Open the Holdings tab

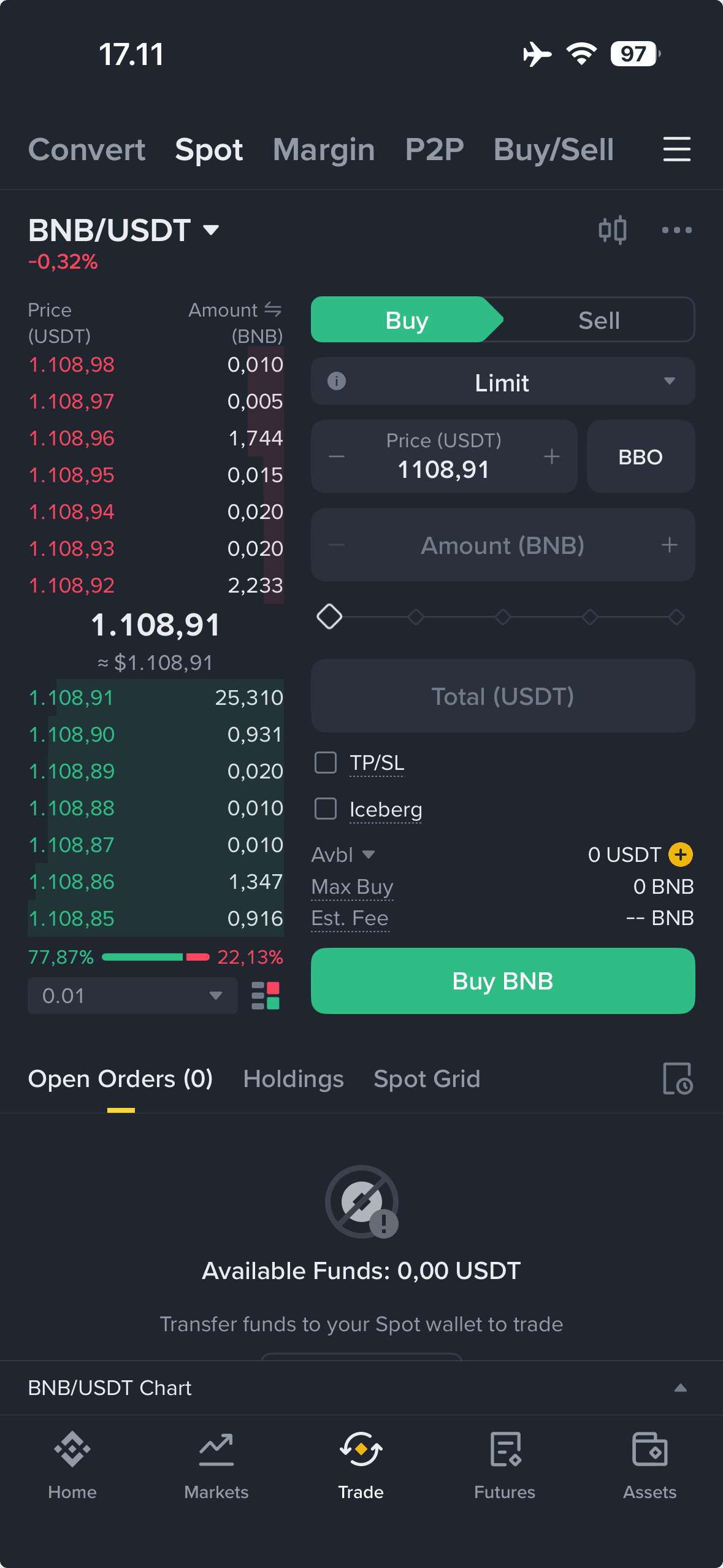click(x=293, y=1078)
